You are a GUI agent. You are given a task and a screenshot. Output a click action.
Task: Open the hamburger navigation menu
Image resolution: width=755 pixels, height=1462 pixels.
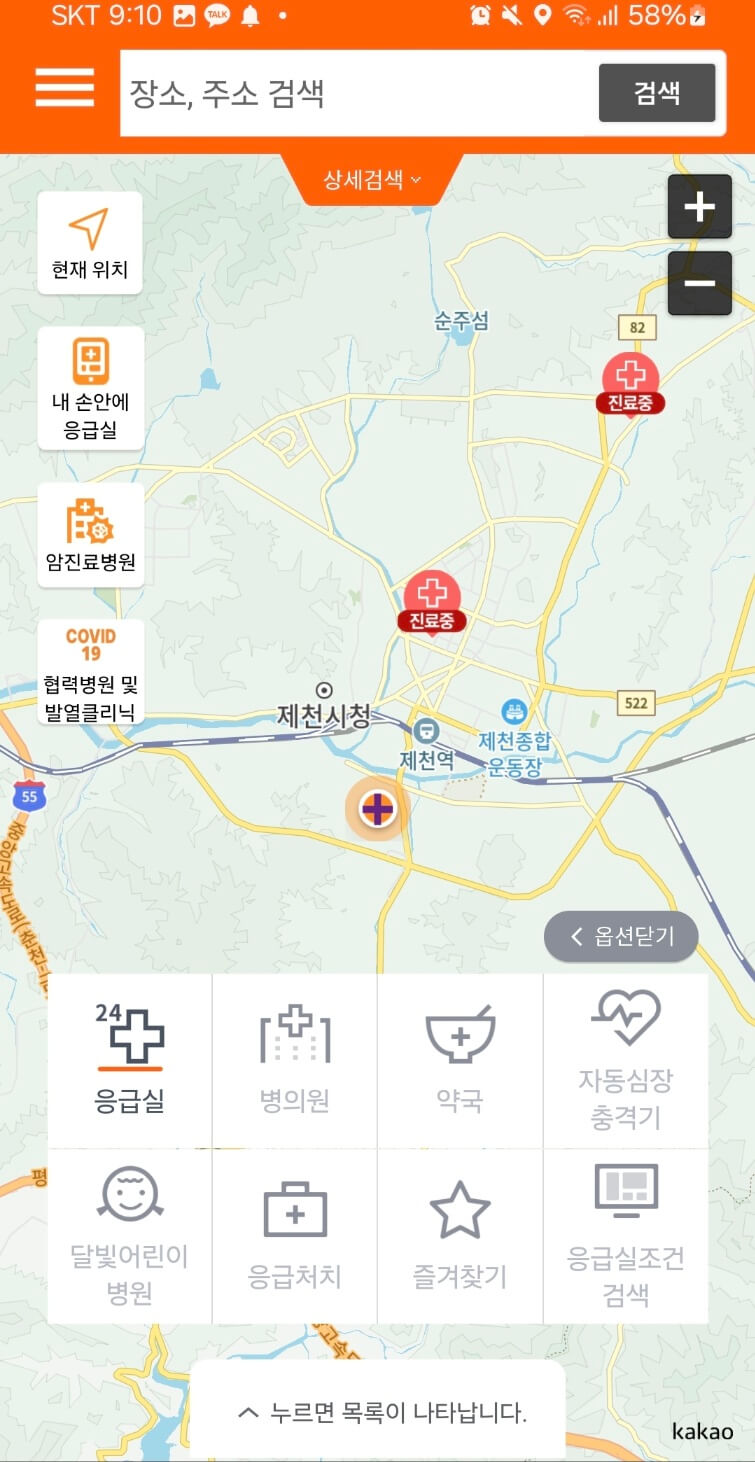coord(63,89)
